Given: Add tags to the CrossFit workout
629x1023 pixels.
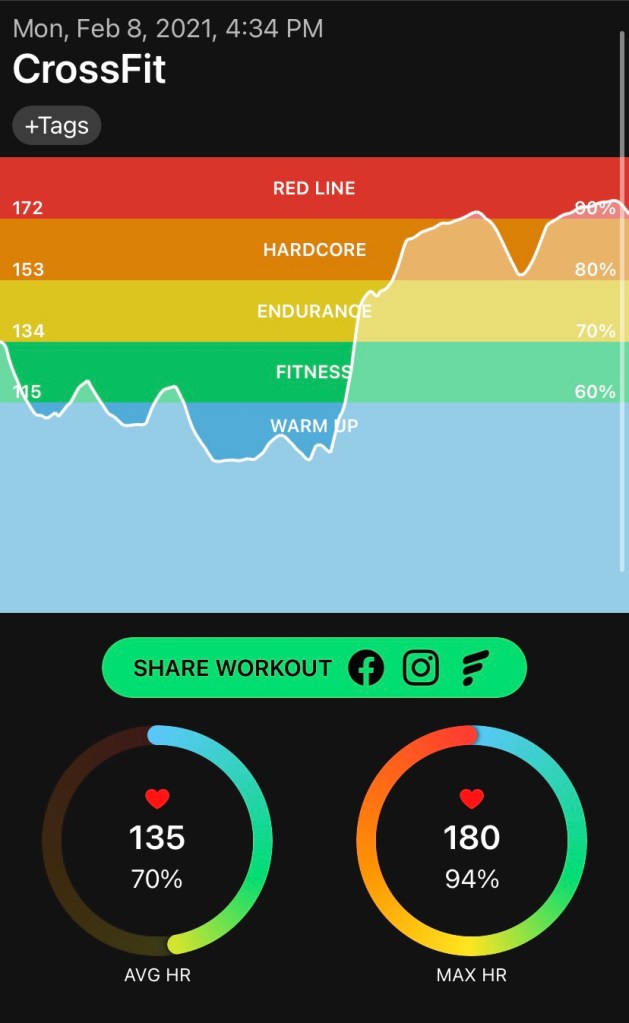Looking at the screenshot, I should 57,126.
